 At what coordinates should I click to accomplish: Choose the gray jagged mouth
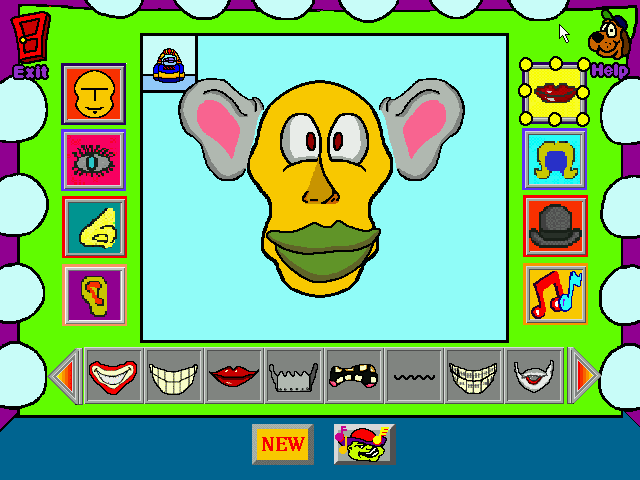pyautogui.click(x=294, y=377)
